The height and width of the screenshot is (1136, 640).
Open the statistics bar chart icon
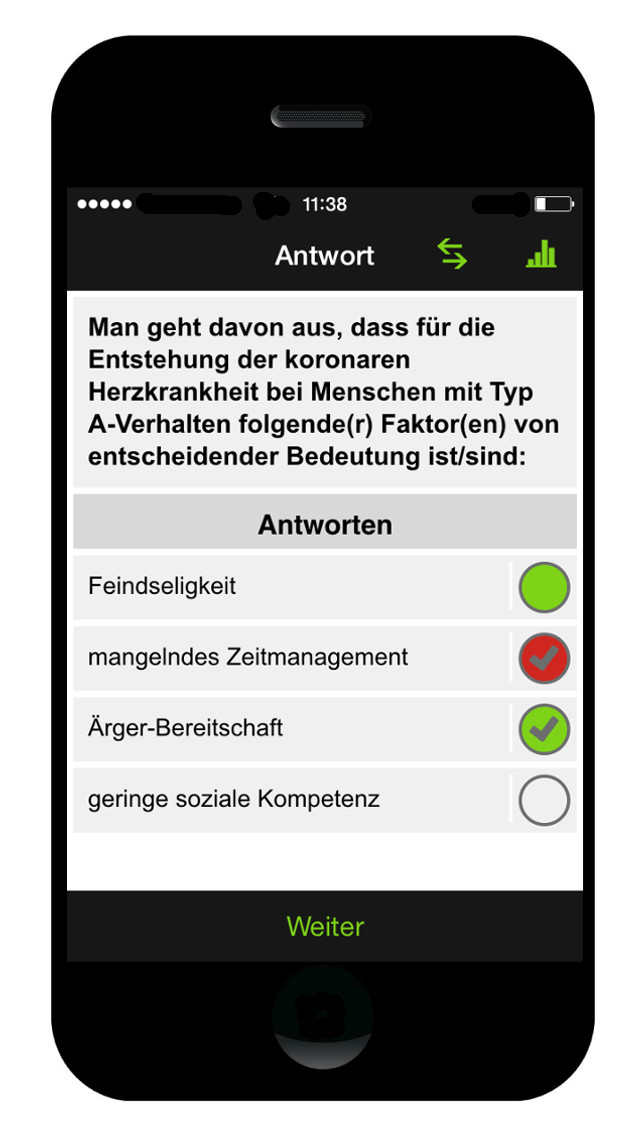tap(541, 254)
